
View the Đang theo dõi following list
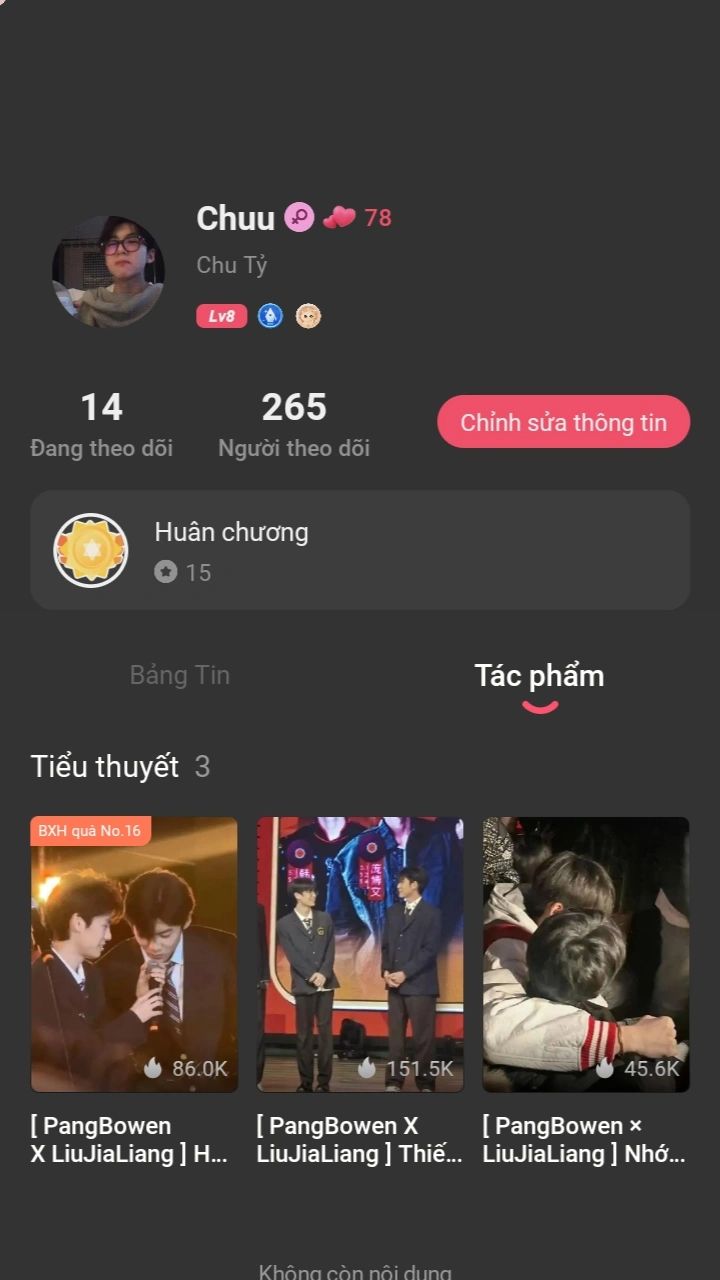pyautogui.click(x=101, y=425)
